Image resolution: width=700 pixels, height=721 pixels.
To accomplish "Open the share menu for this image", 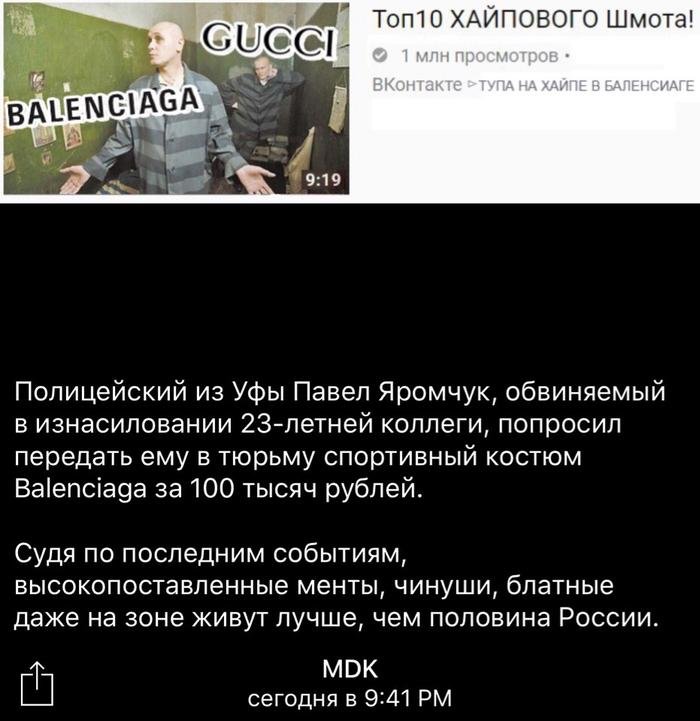I will tap(36, 684).
